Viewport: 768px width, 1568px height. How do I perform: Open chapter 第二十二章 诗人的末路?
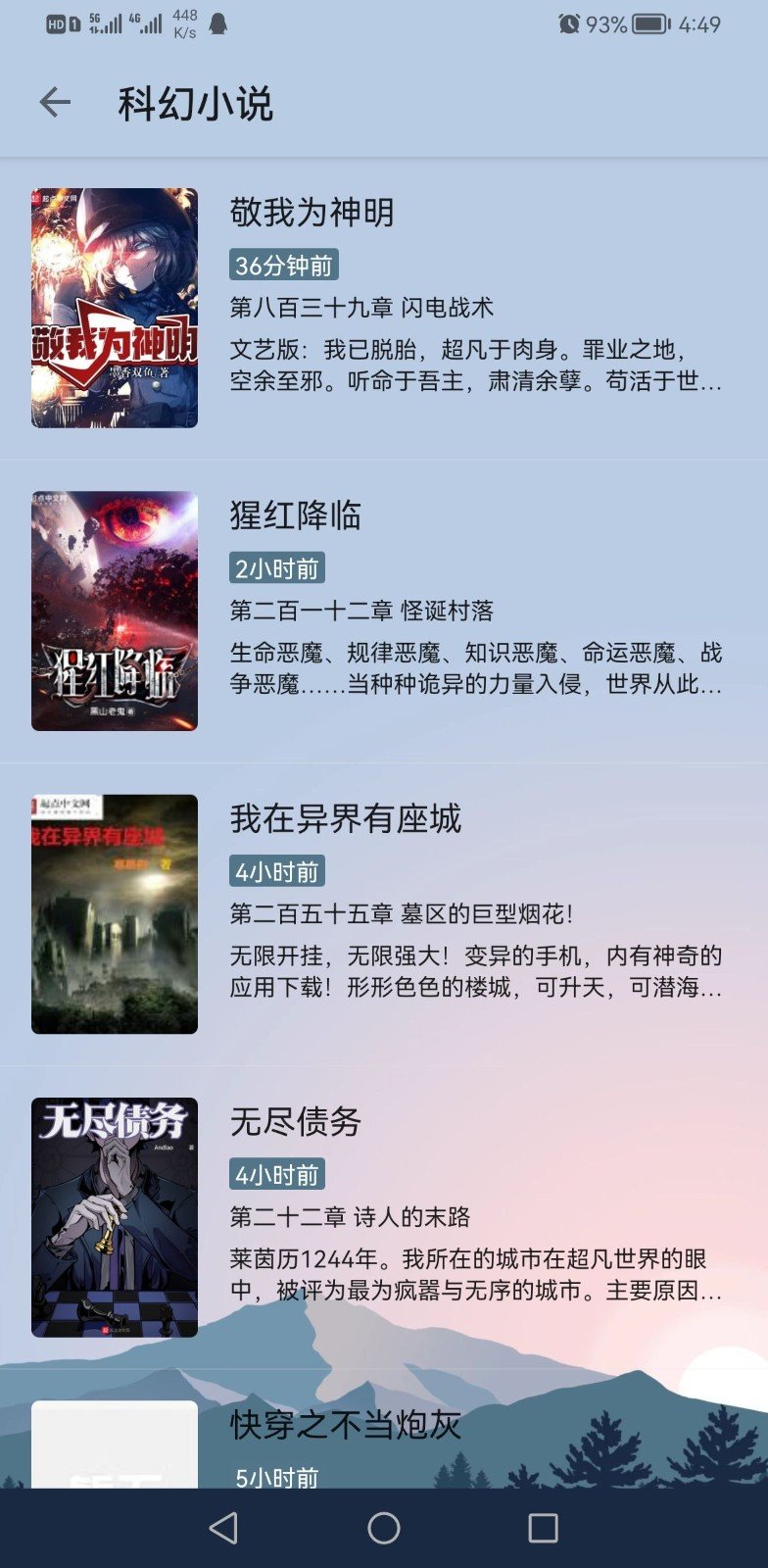tap(351, 1215)
